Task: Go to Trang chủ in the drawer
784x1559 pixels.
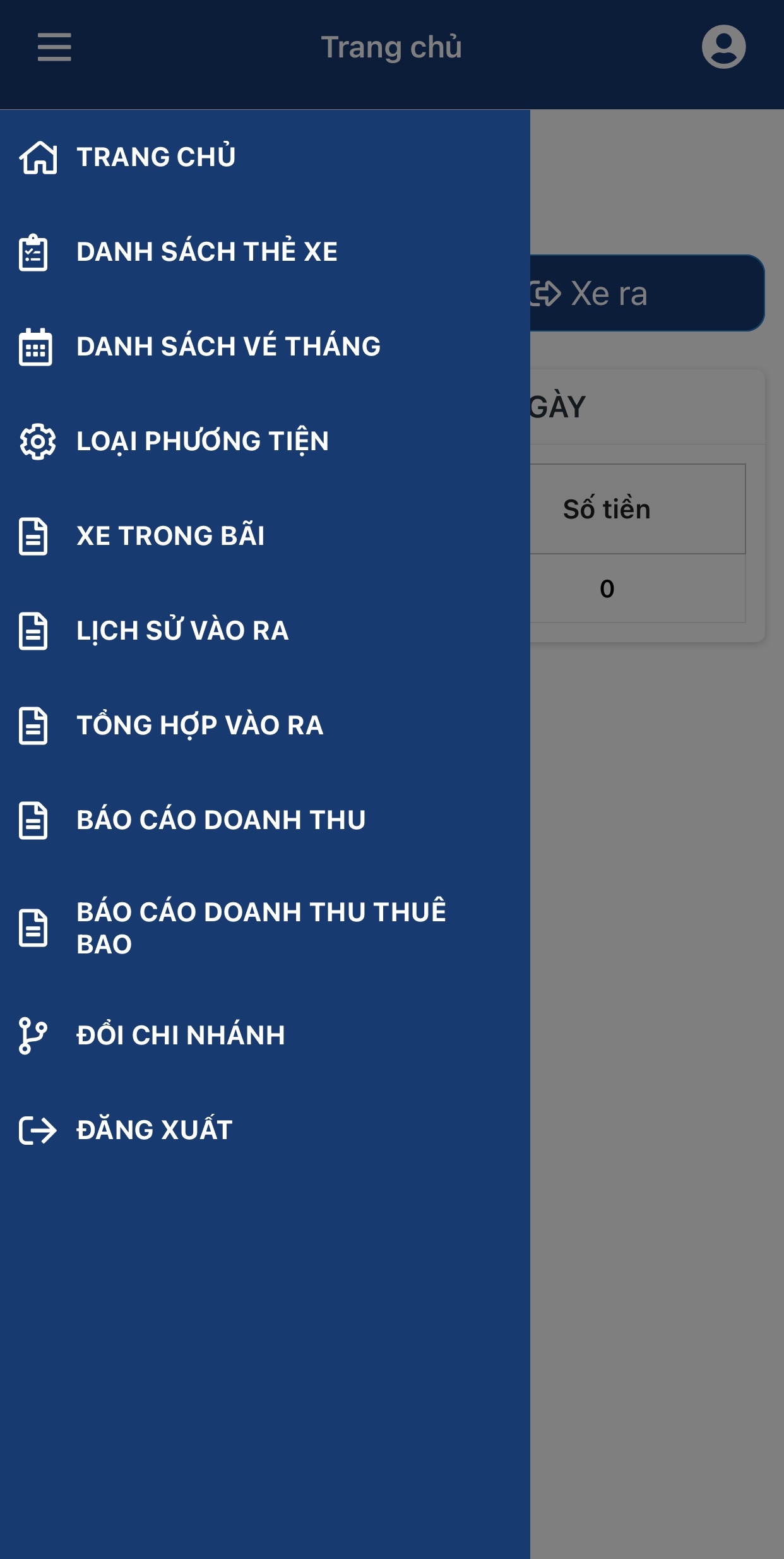Action: (265, 157)
